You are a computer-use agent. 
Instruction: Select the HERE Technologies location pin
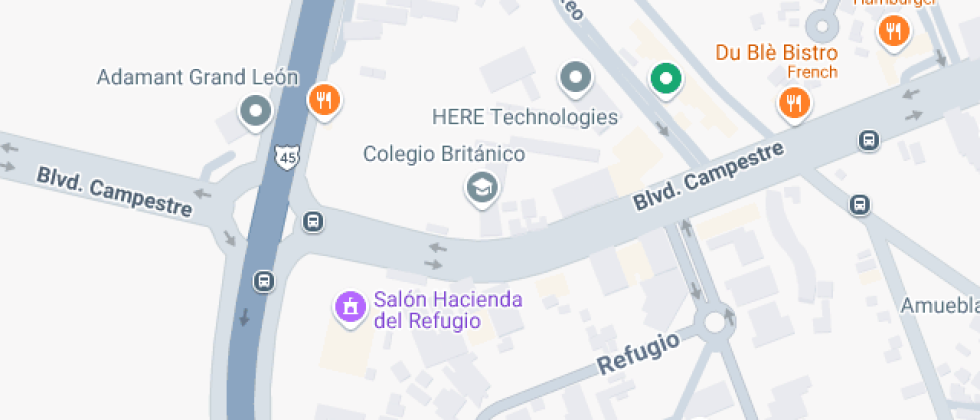[x=575, y=76]
